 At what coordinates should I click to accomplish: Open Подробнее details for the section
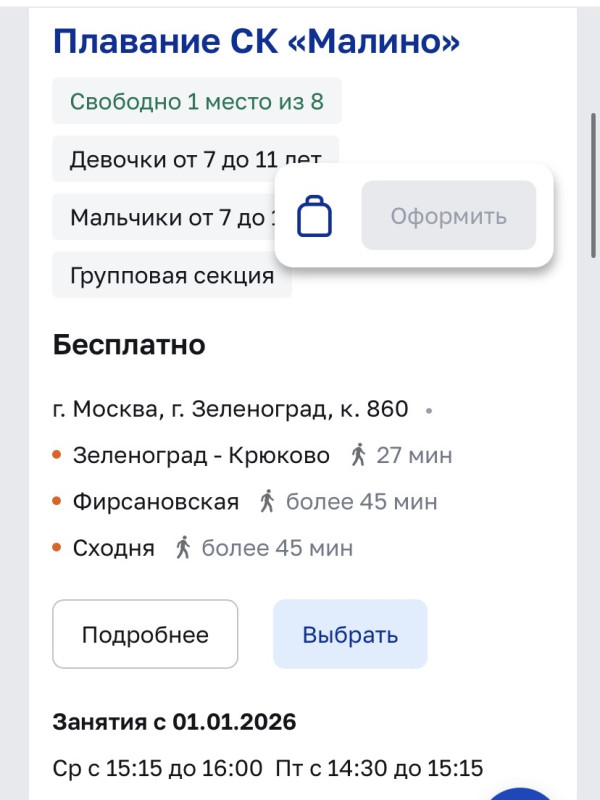click(x=145, y=634)
